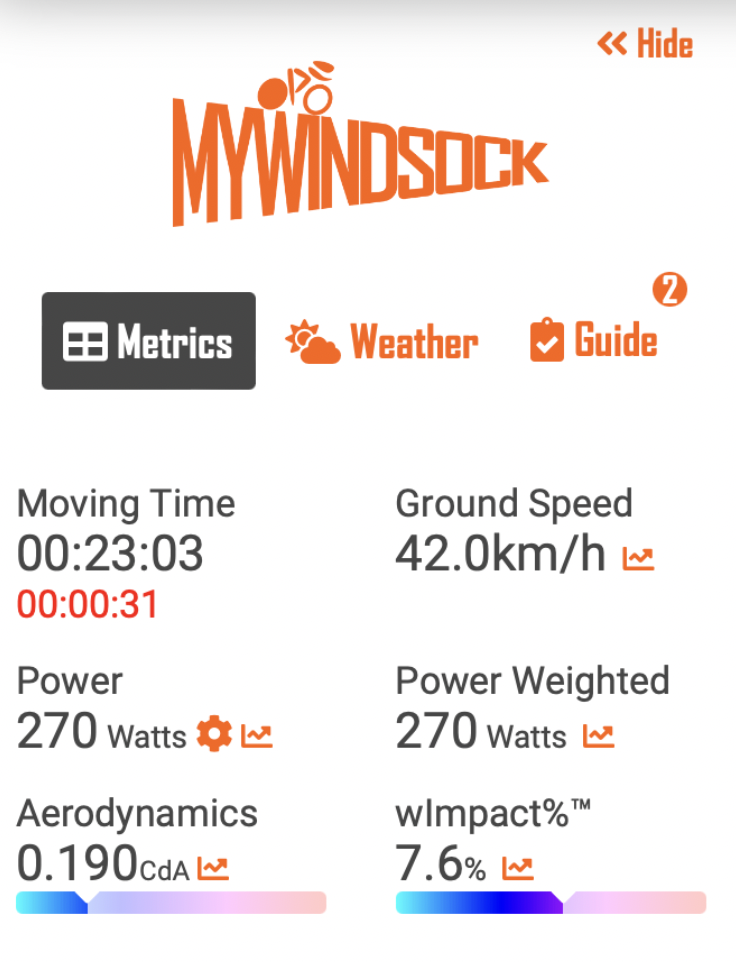Show chart for Power Weighted
Image resolution: width=736 pixels, height=962 pixels.
[x=598, y=737]
